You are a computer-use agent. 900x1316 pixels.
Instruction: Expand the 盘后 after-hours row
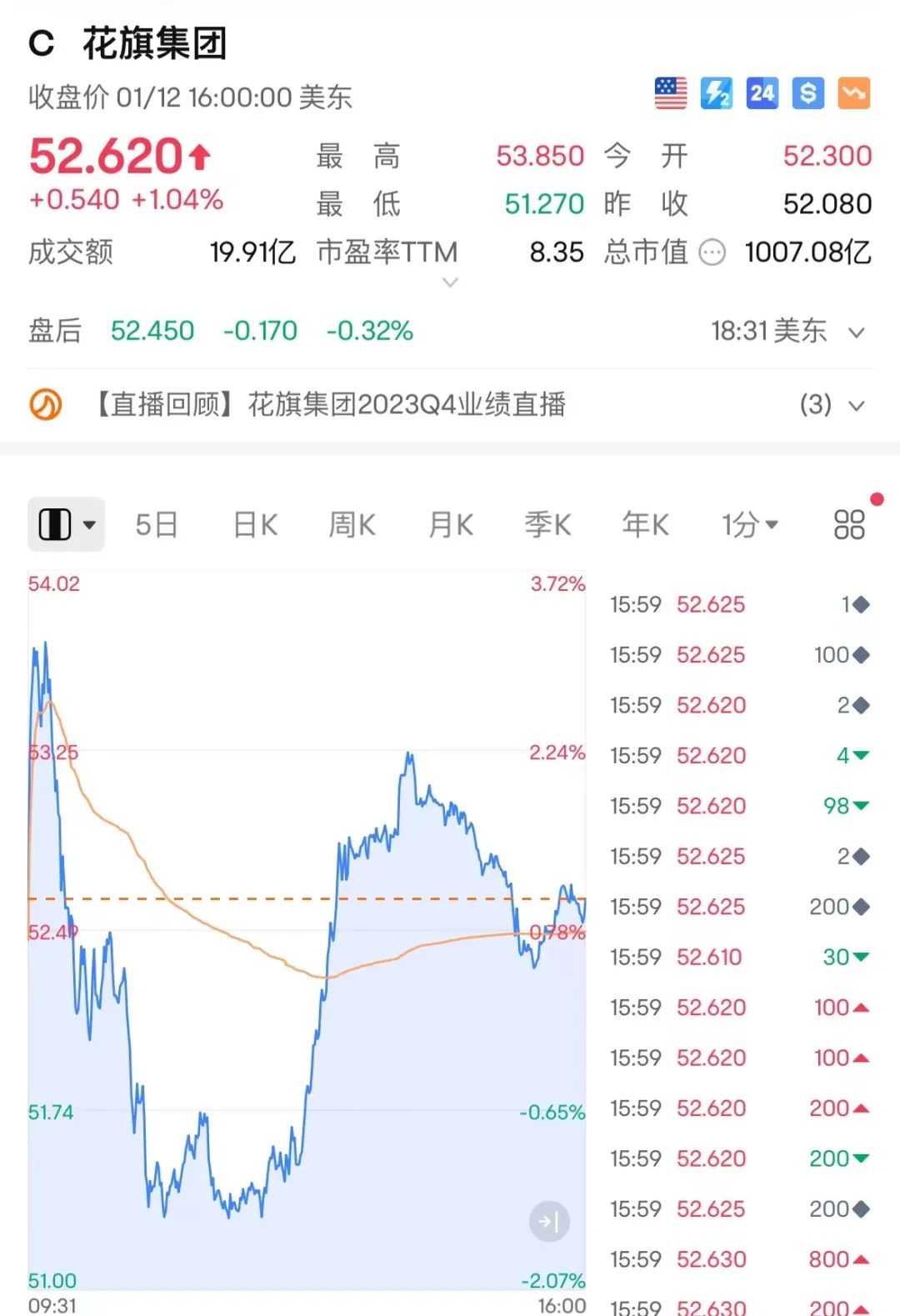(856, 333)
